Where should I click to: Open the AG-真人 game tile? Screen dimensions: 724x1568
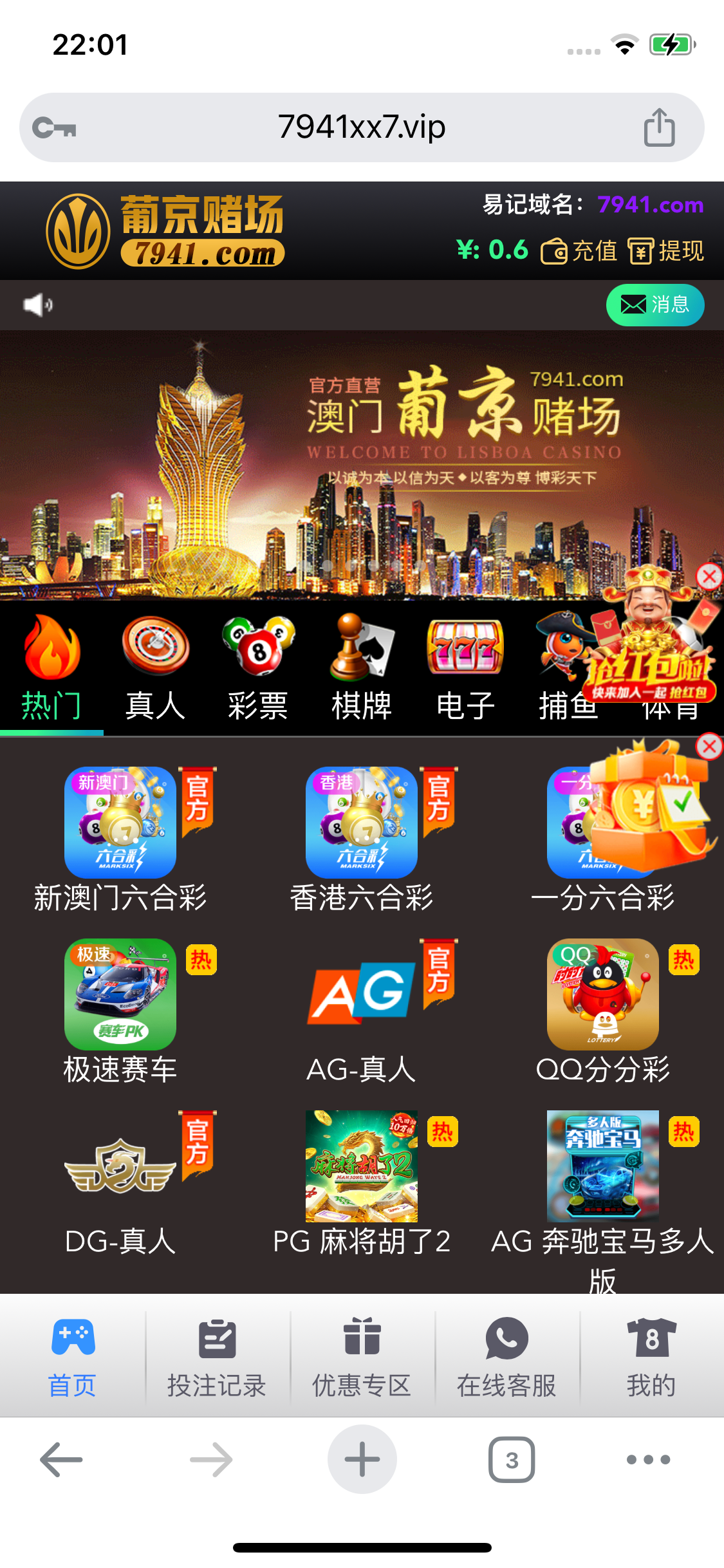coord(362,1009)
